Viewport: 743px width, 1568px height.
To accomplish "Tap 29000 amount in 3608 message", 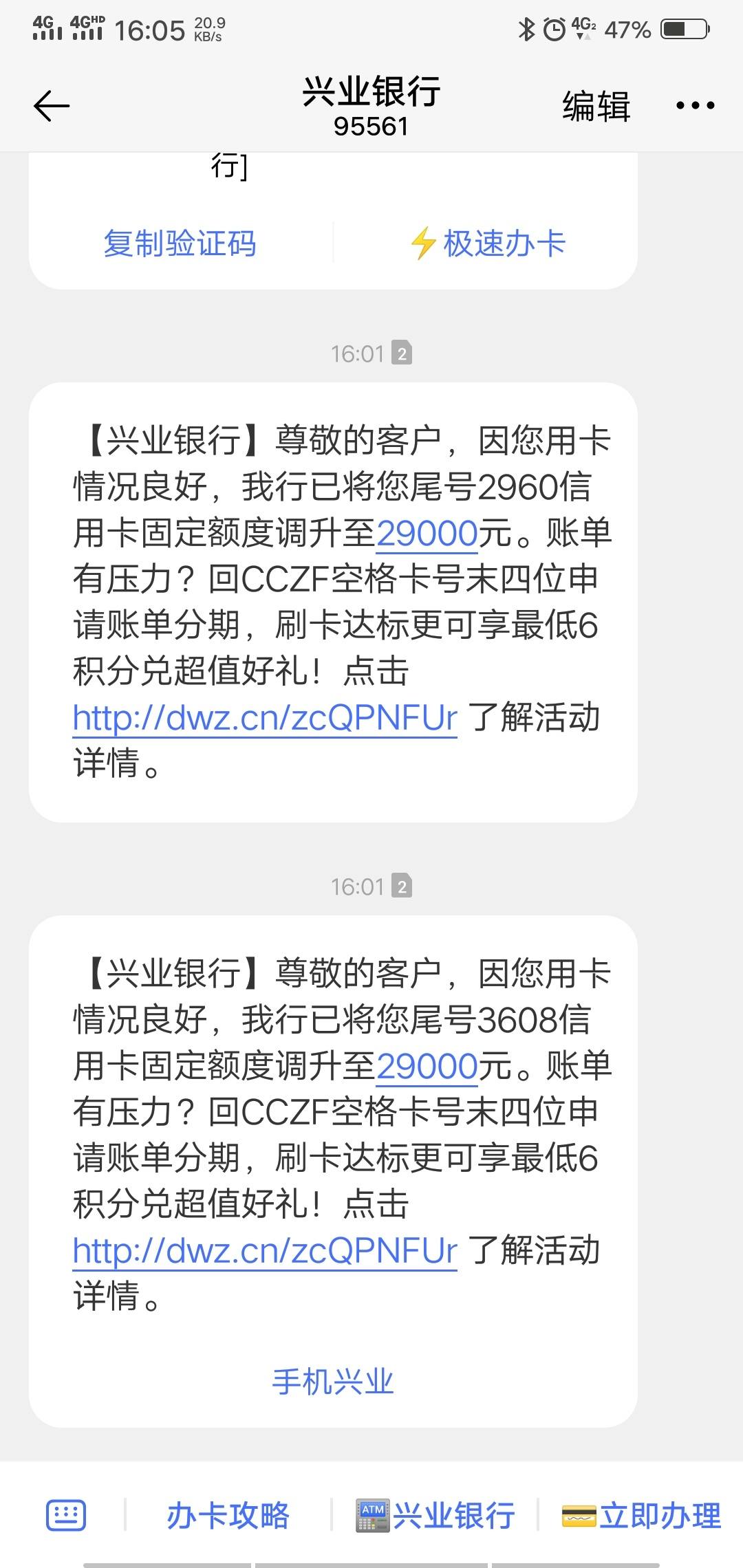I will [427, 1067].
